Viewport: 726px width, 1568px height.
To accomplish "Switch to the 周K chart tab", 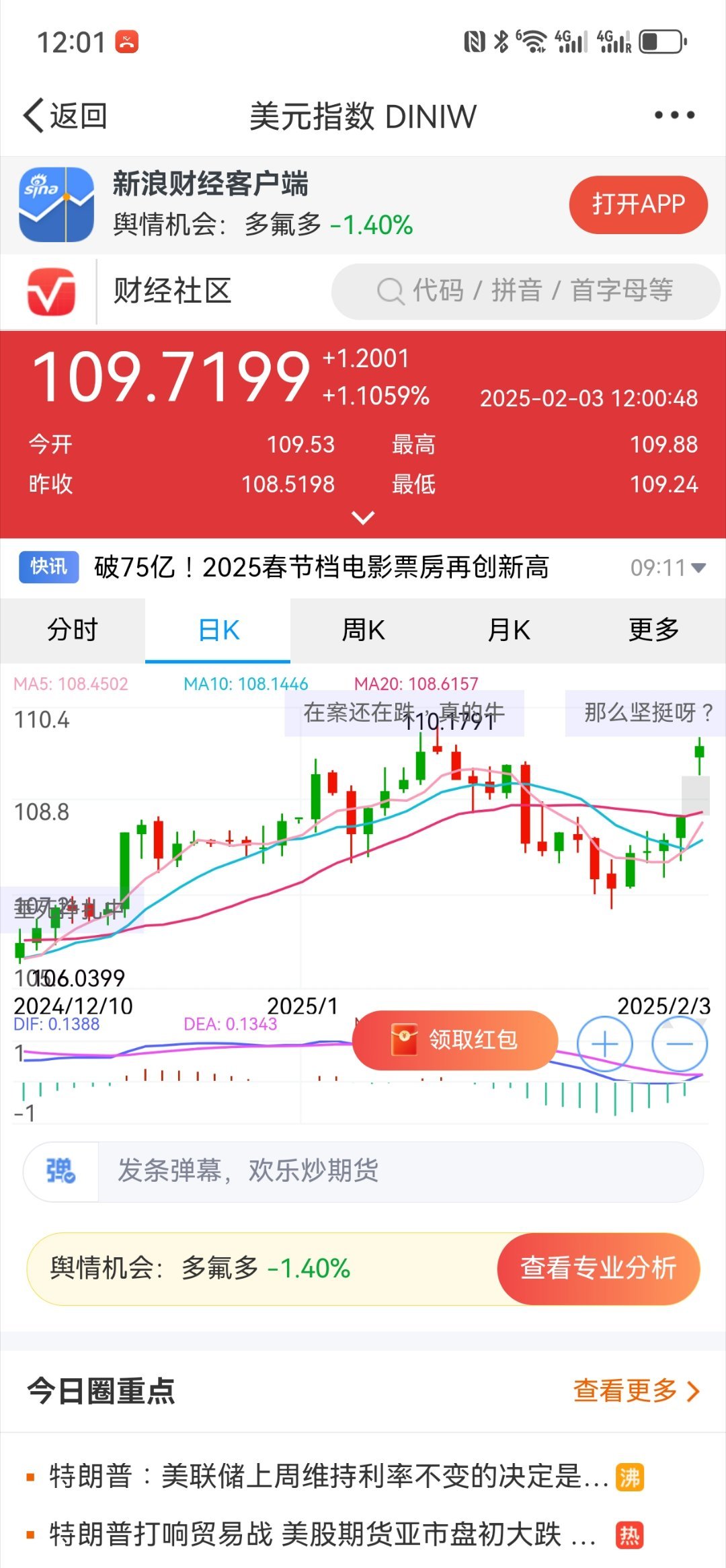I will pos(363,630).
